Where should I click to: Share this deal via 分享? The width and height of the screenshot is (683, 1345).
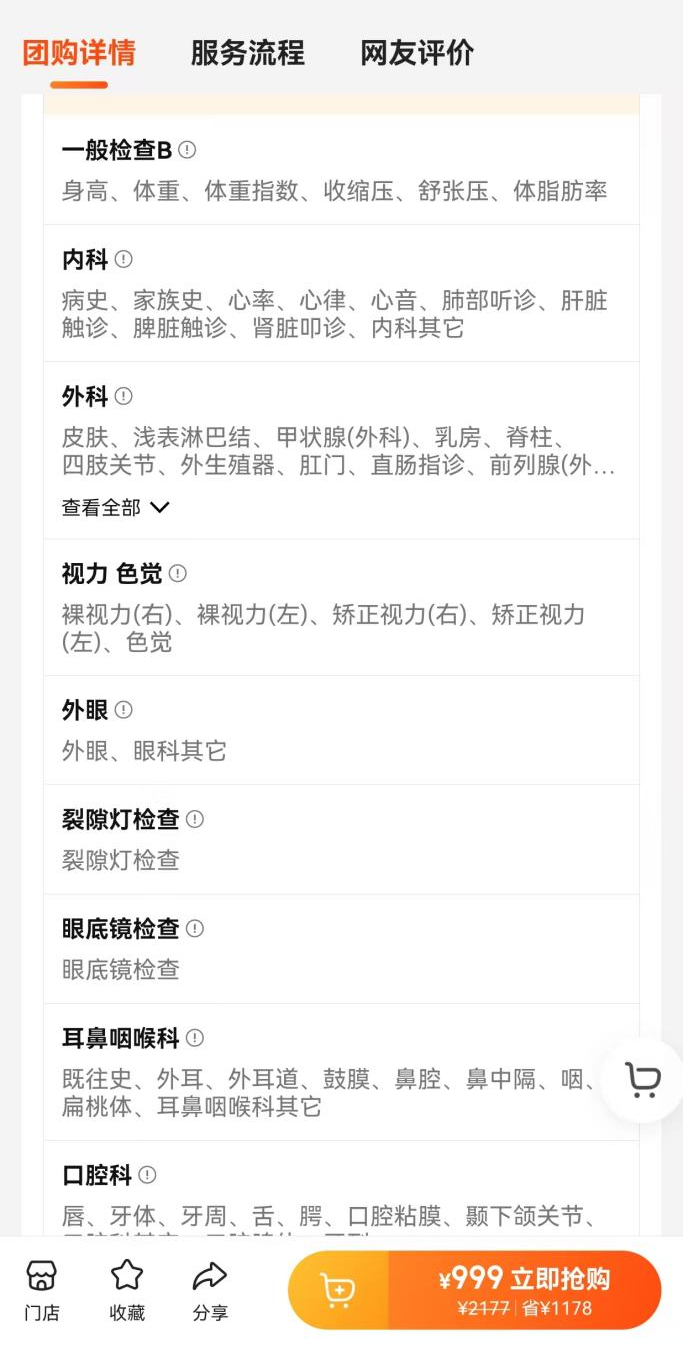[x=210, y=1290]
